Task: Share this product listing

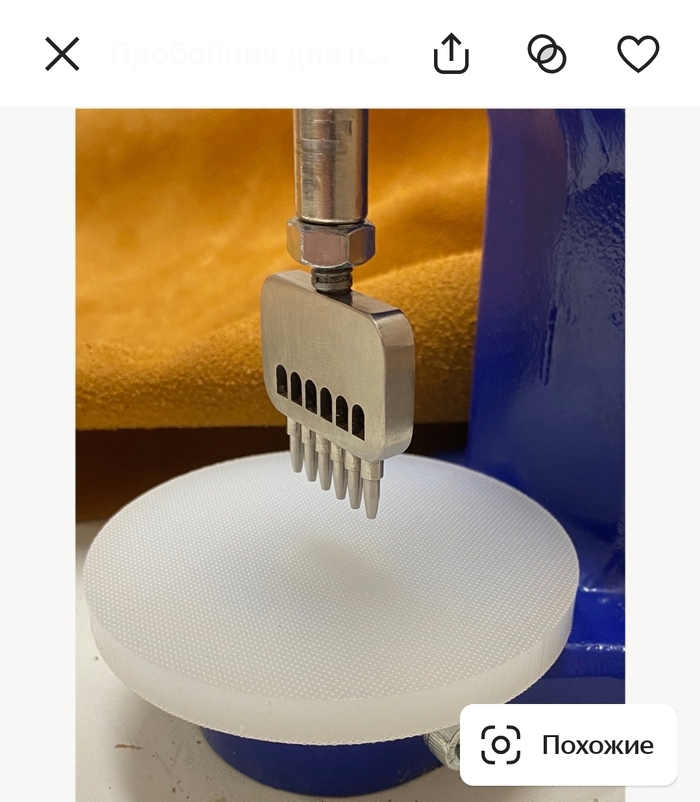Action: pos(451,54)
